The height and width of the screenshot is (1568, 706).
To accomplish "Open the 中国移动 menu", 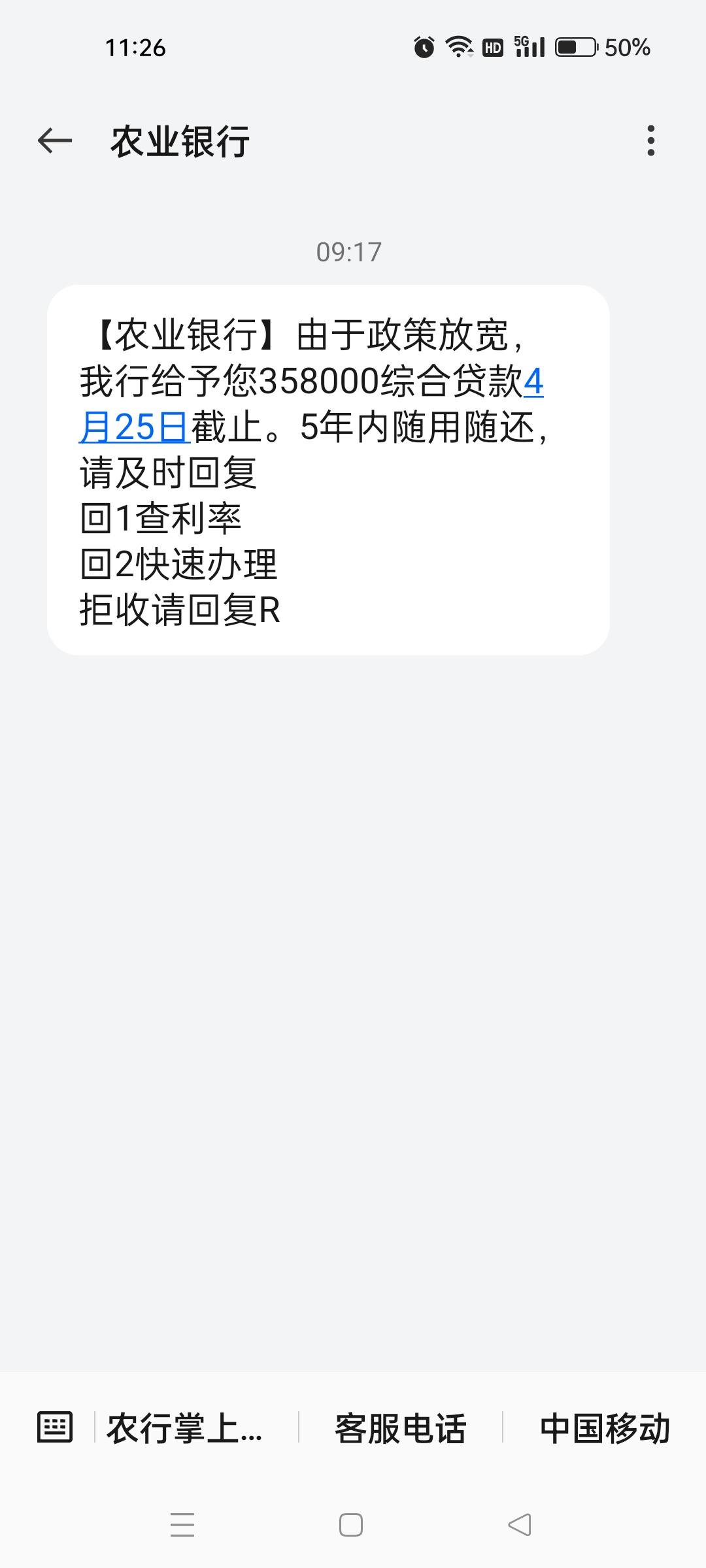I will (x=605, y=1428).
